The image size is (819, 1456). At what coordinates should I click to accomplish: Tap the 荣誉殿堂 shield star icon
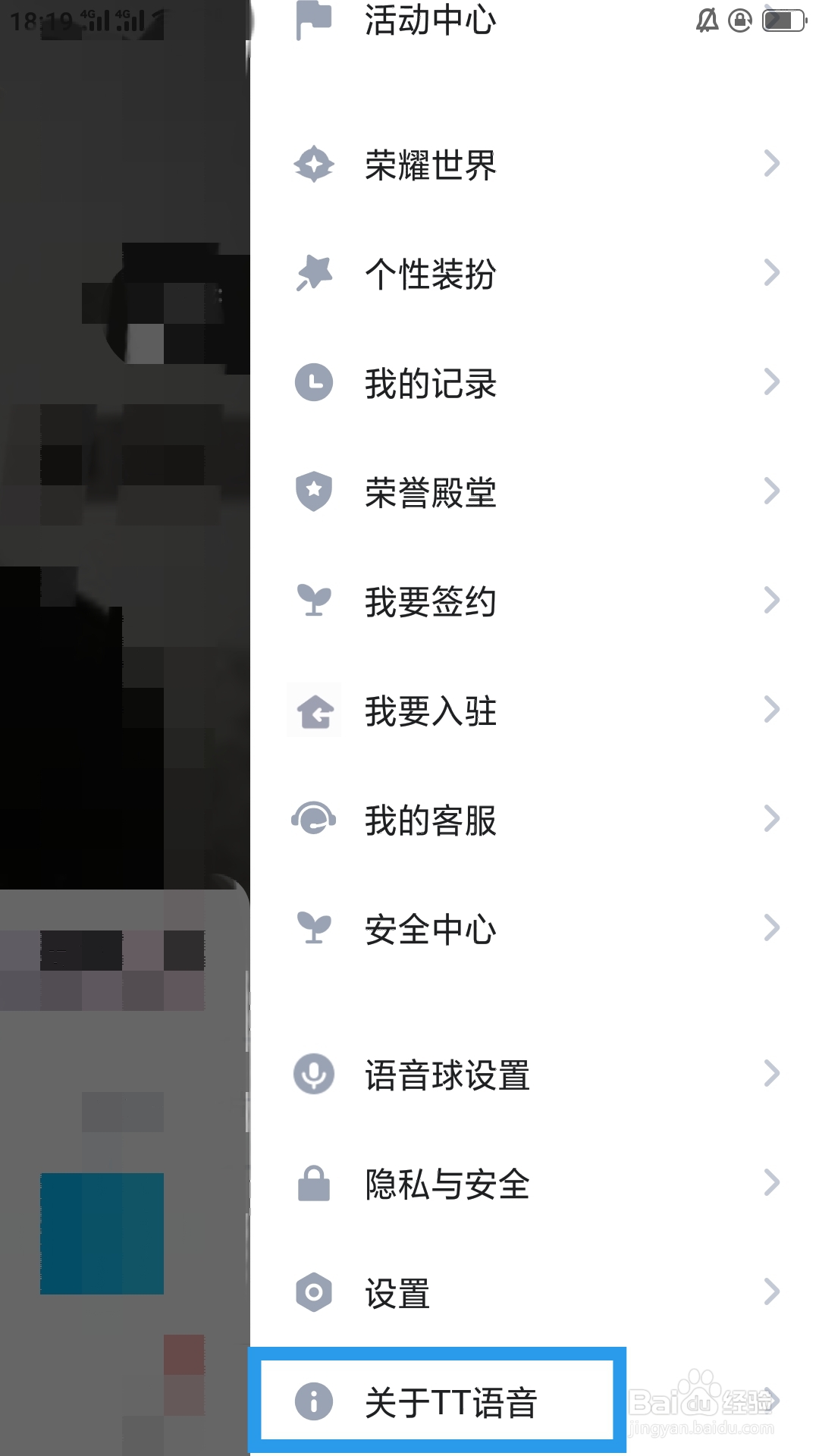click(313, 491)
